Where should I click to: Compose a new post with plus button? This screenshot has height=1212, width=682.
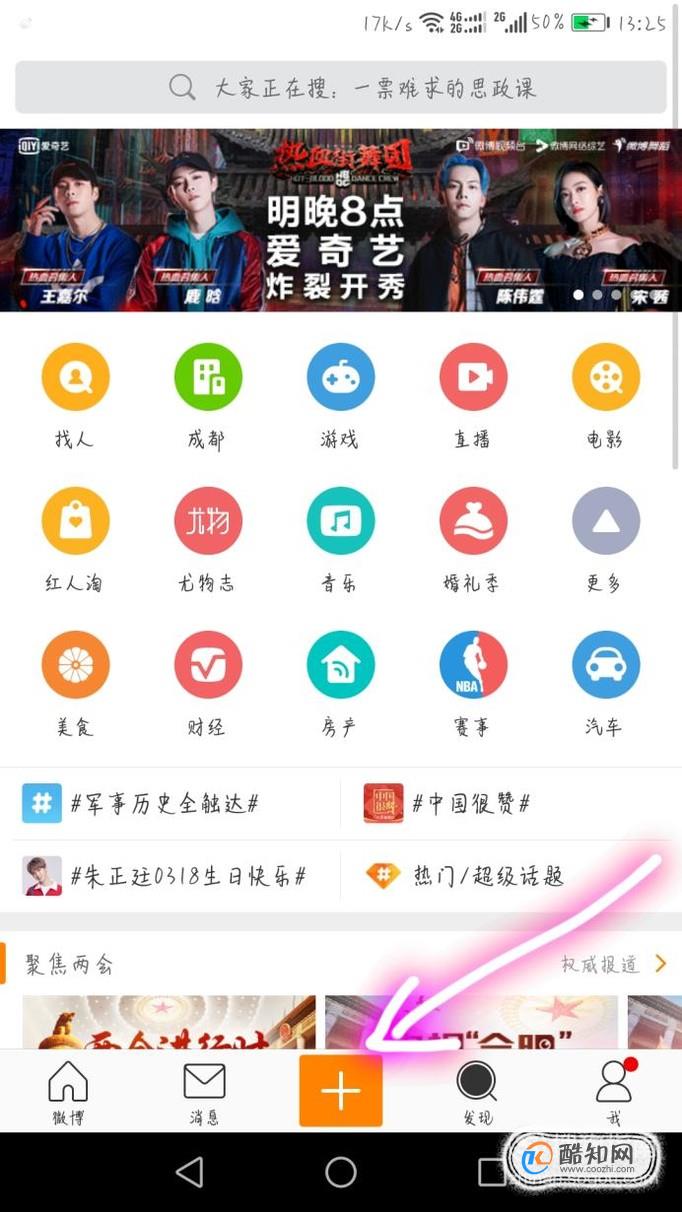pyautogui.click(x=340, y=1091)
